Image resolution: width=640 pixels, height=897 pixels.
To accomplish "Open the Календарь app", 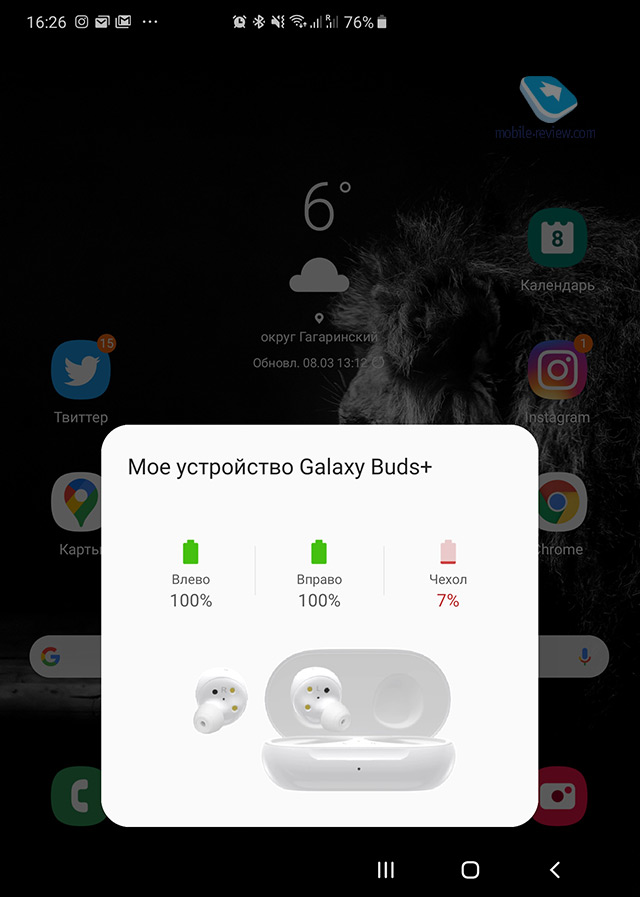I will (x=557, y=238).
